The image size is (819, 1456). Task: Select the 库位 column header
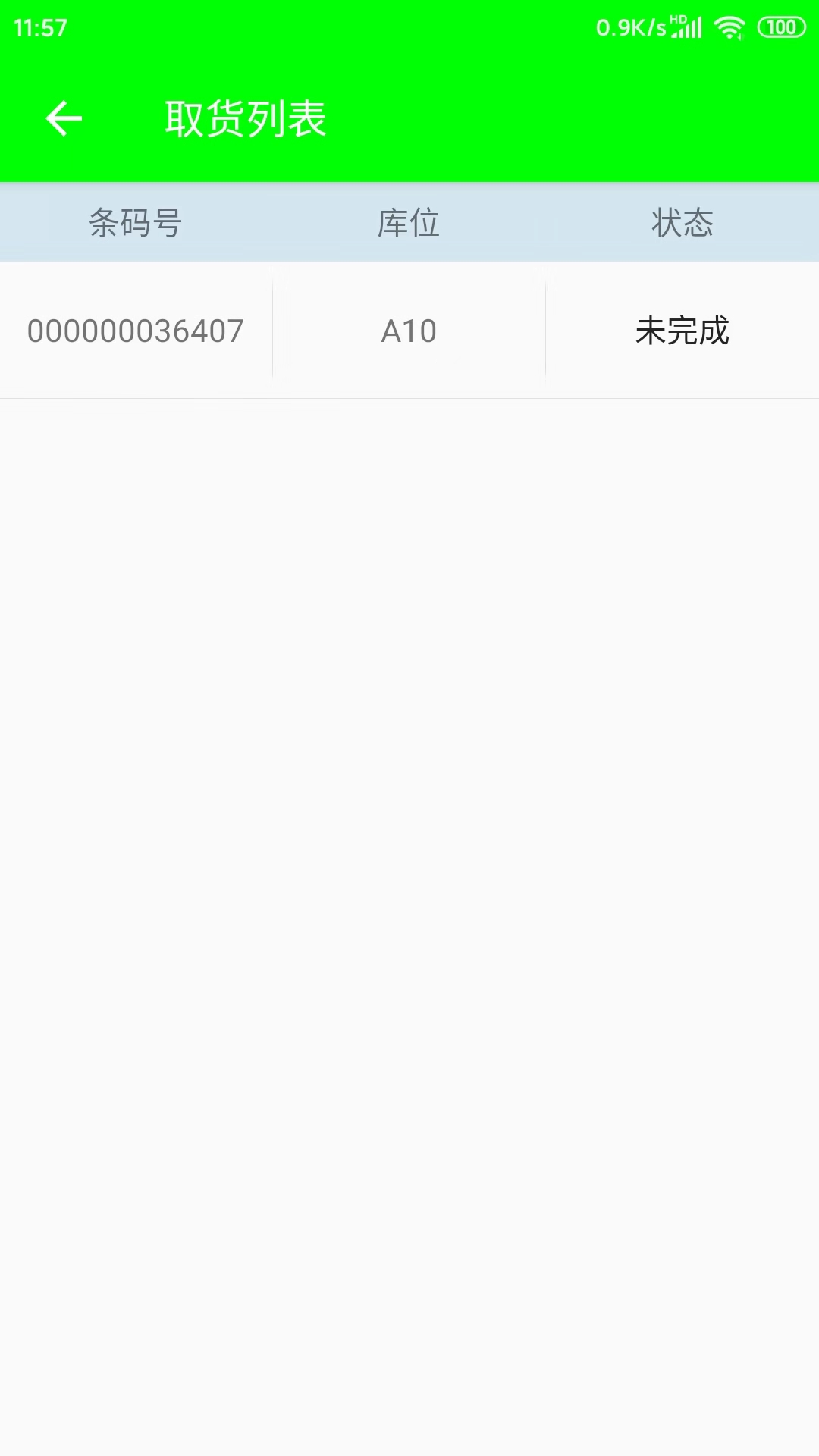(x=409, y=221)
